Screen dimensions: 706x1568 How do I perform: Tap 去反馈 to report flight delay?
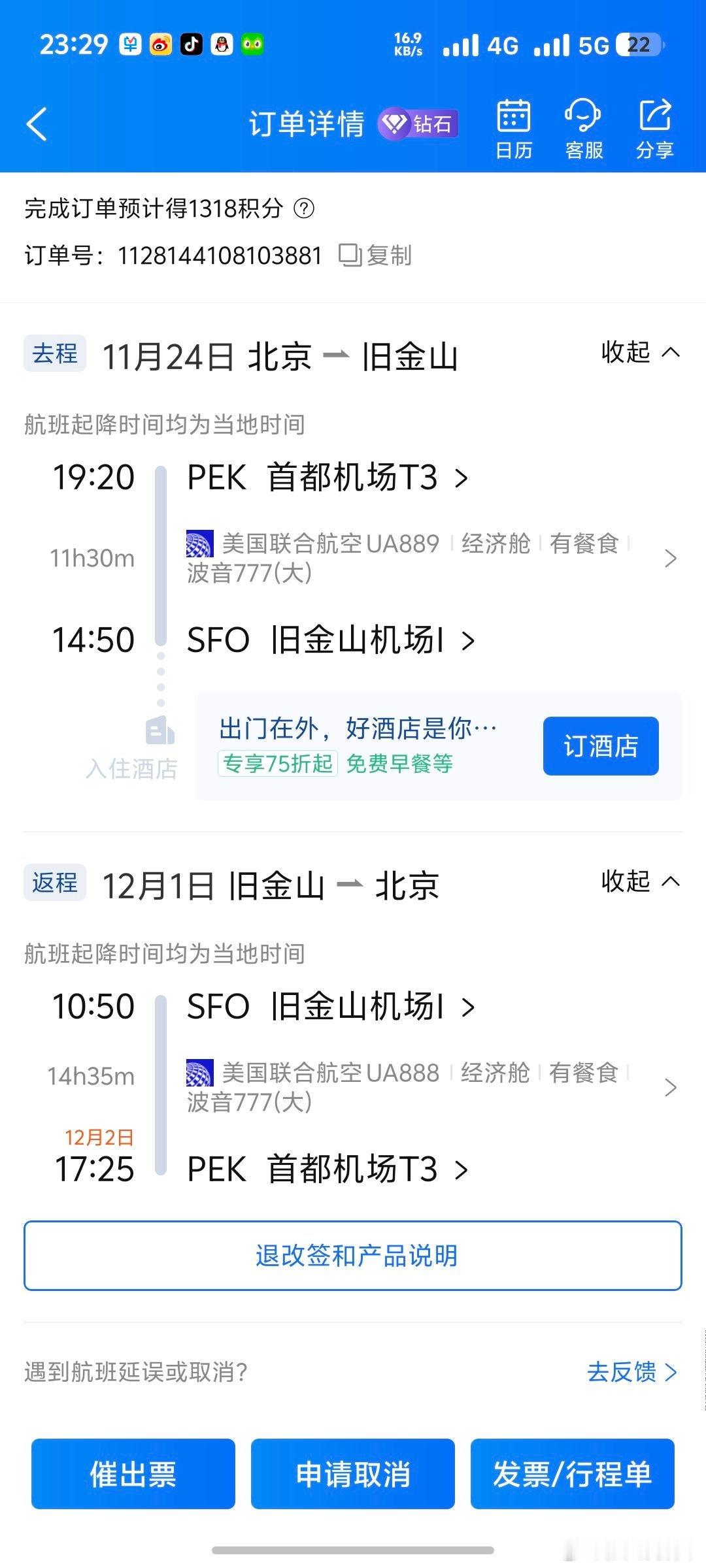tap(632, 1372)
